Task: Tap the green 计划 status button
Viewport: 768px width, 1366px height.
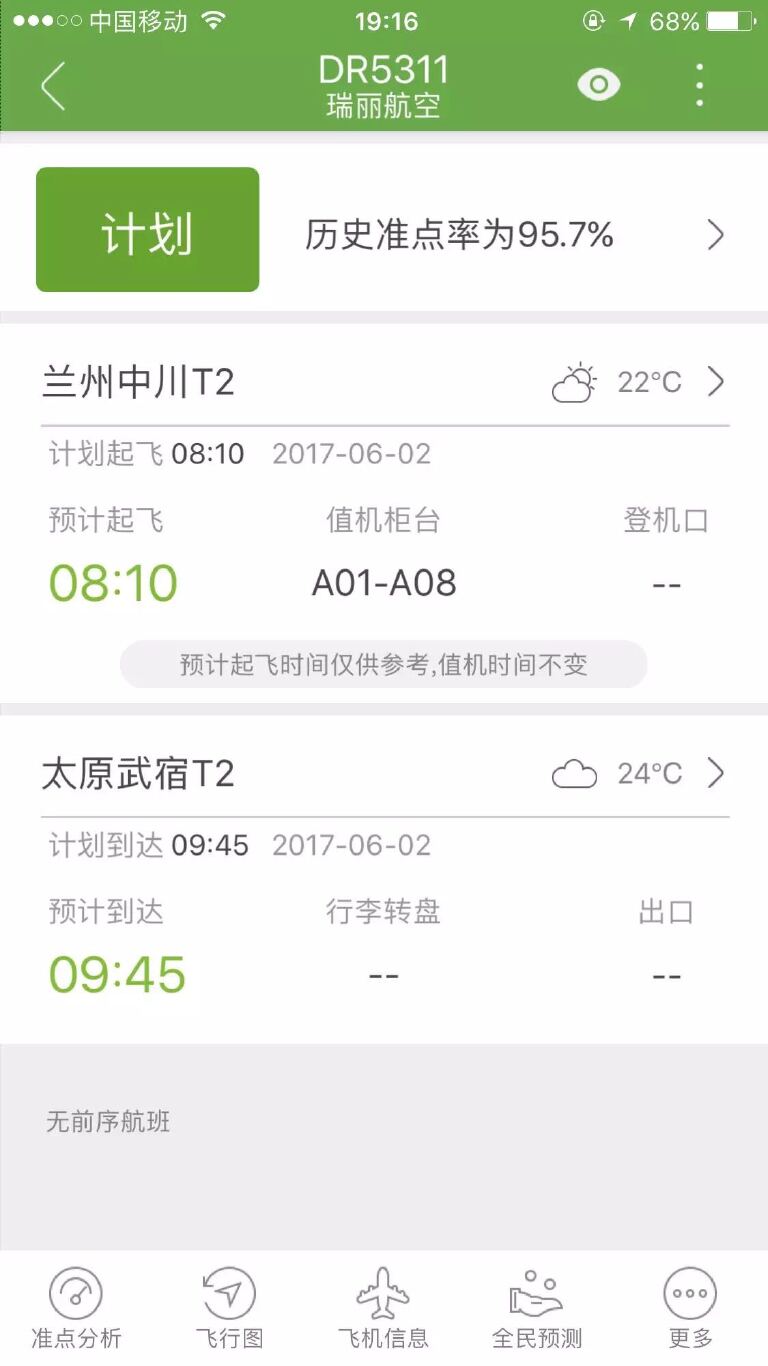Action: click(148, 230)
